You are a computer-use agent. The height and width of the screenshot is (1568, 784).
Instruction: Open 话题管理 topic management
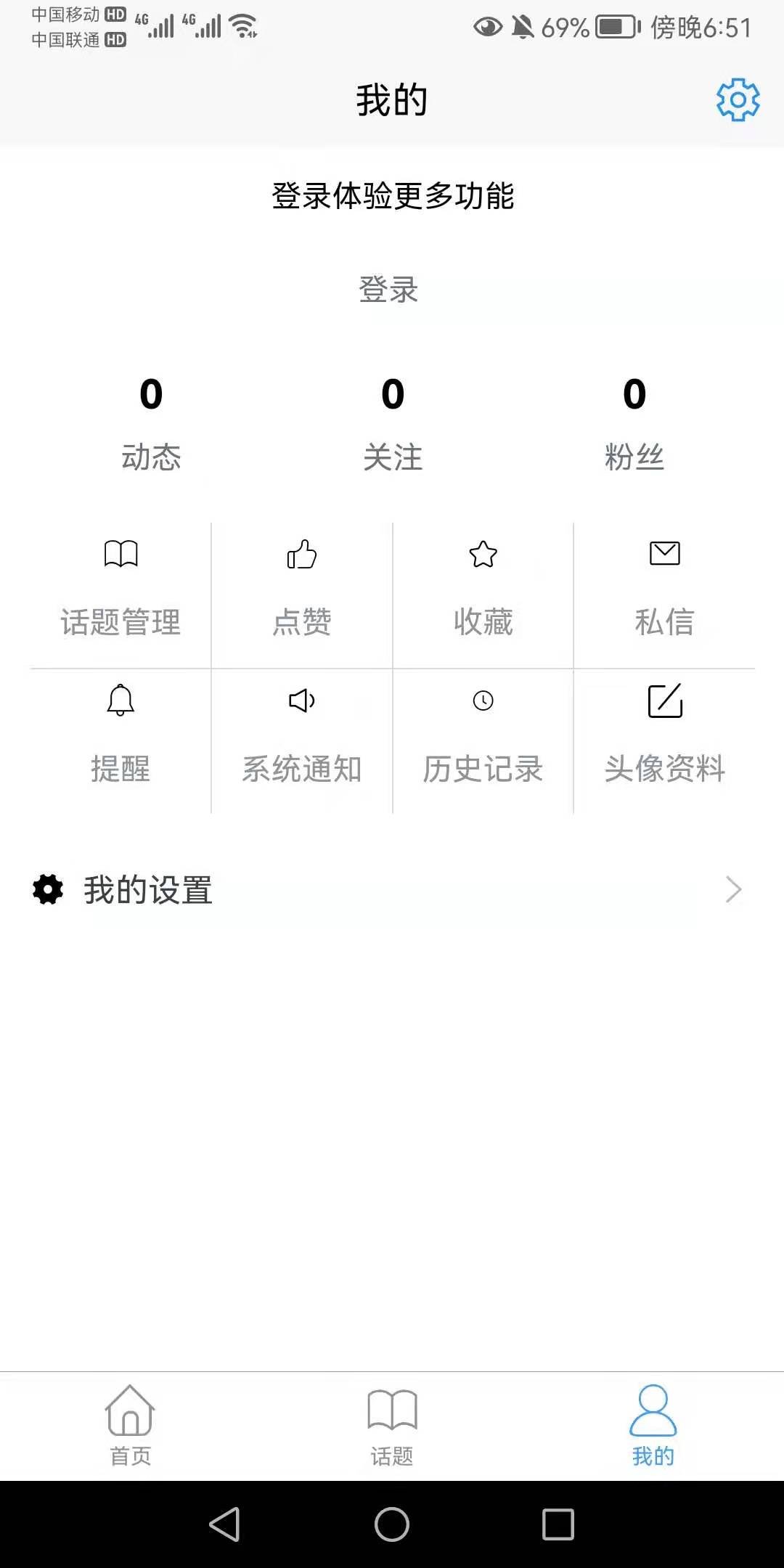click(121, 589)
